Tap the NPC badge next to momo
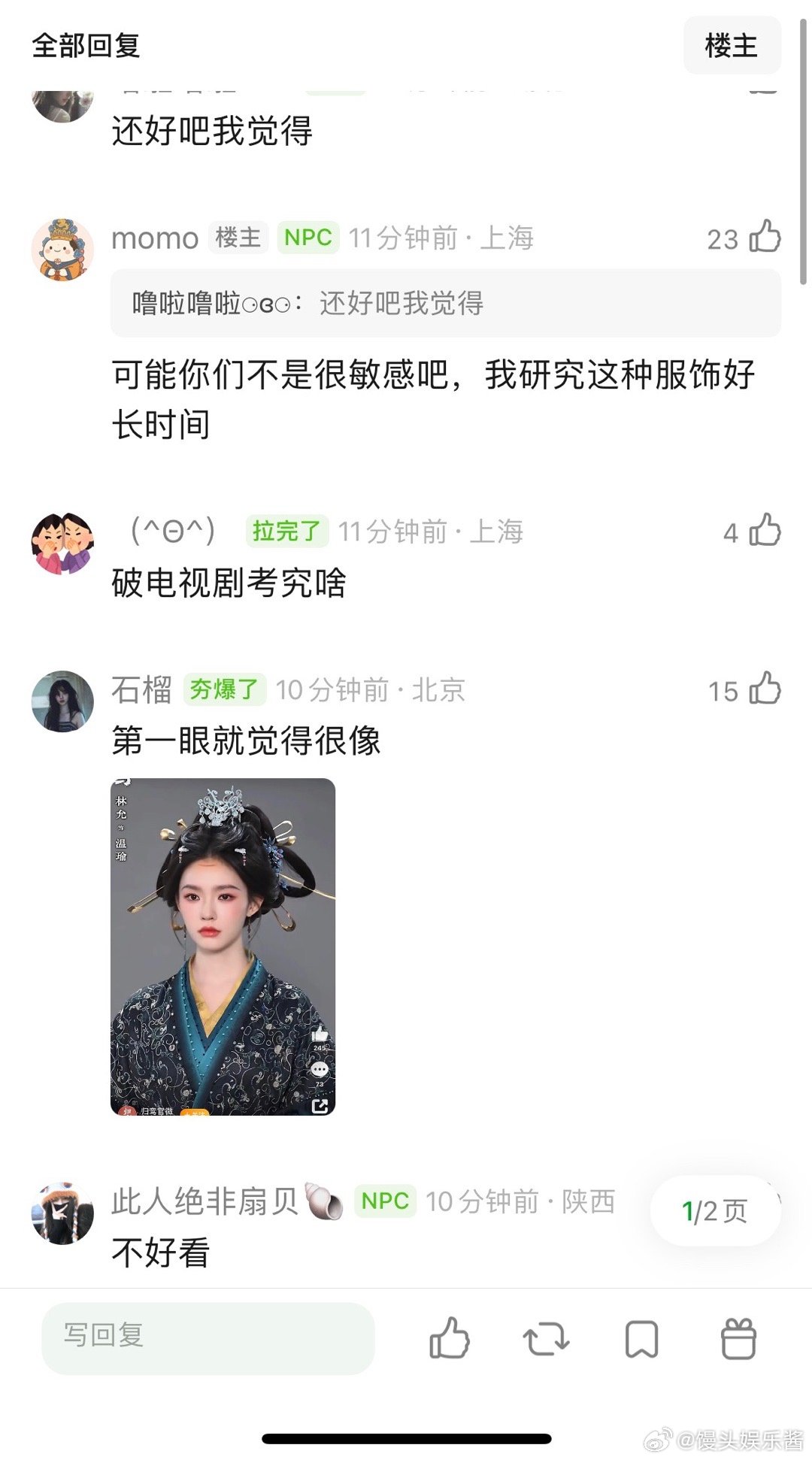This screenshot has height=1460, width=812. point(308,238)
